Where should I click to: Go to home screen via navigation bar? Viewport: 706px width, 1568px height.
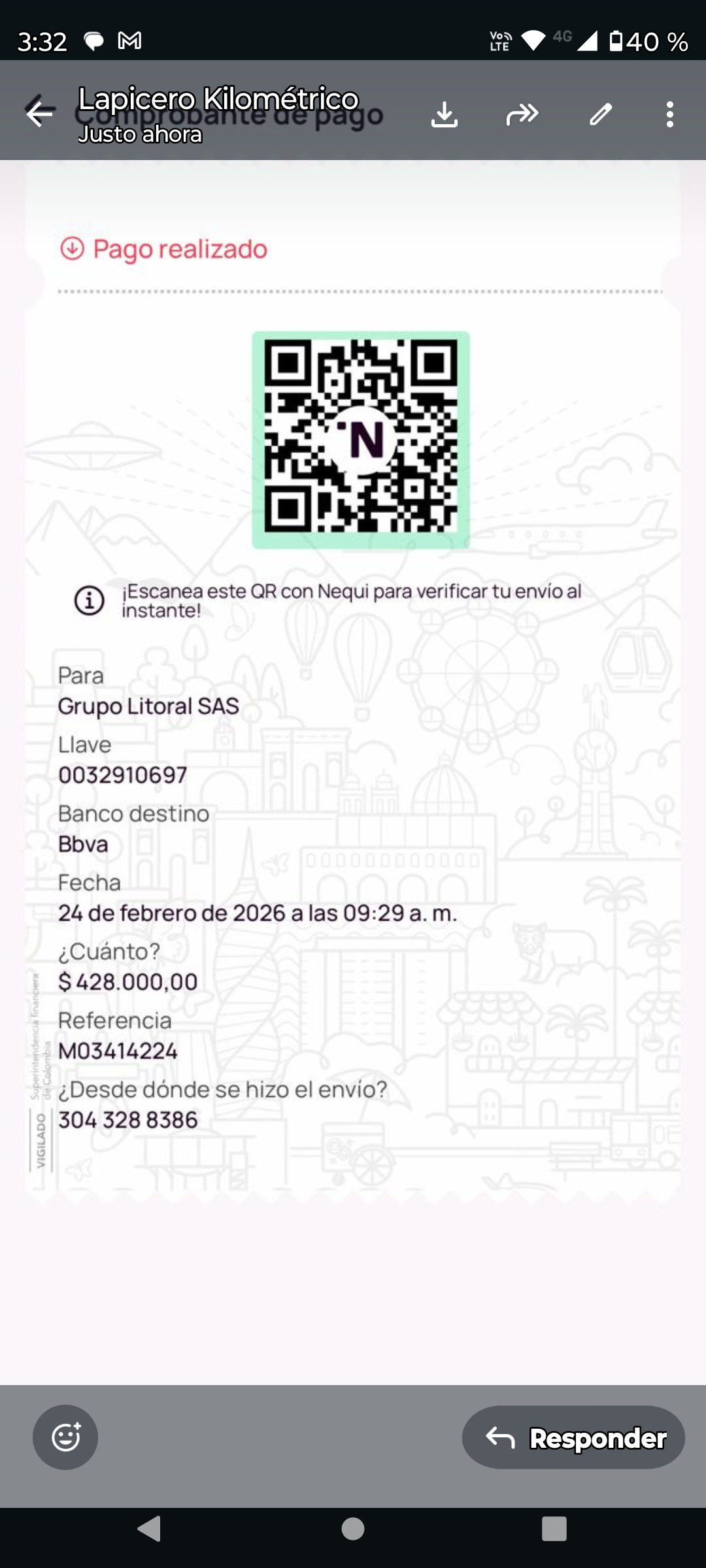pyautogui.click(x=353, y=1529)
